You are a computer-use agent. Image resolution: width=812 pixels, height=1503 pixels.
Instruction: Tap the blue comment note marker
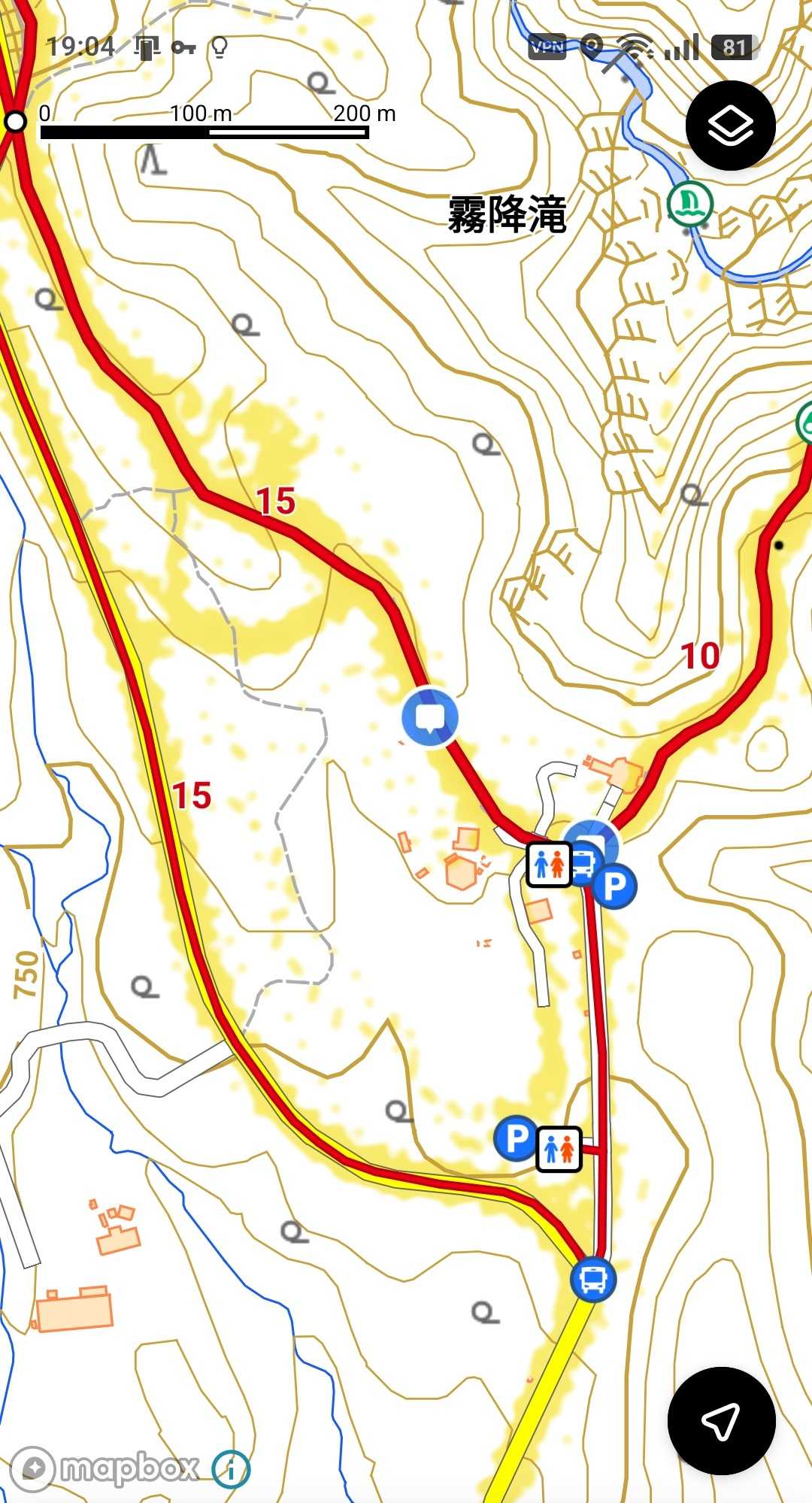[x=430, y=718]
